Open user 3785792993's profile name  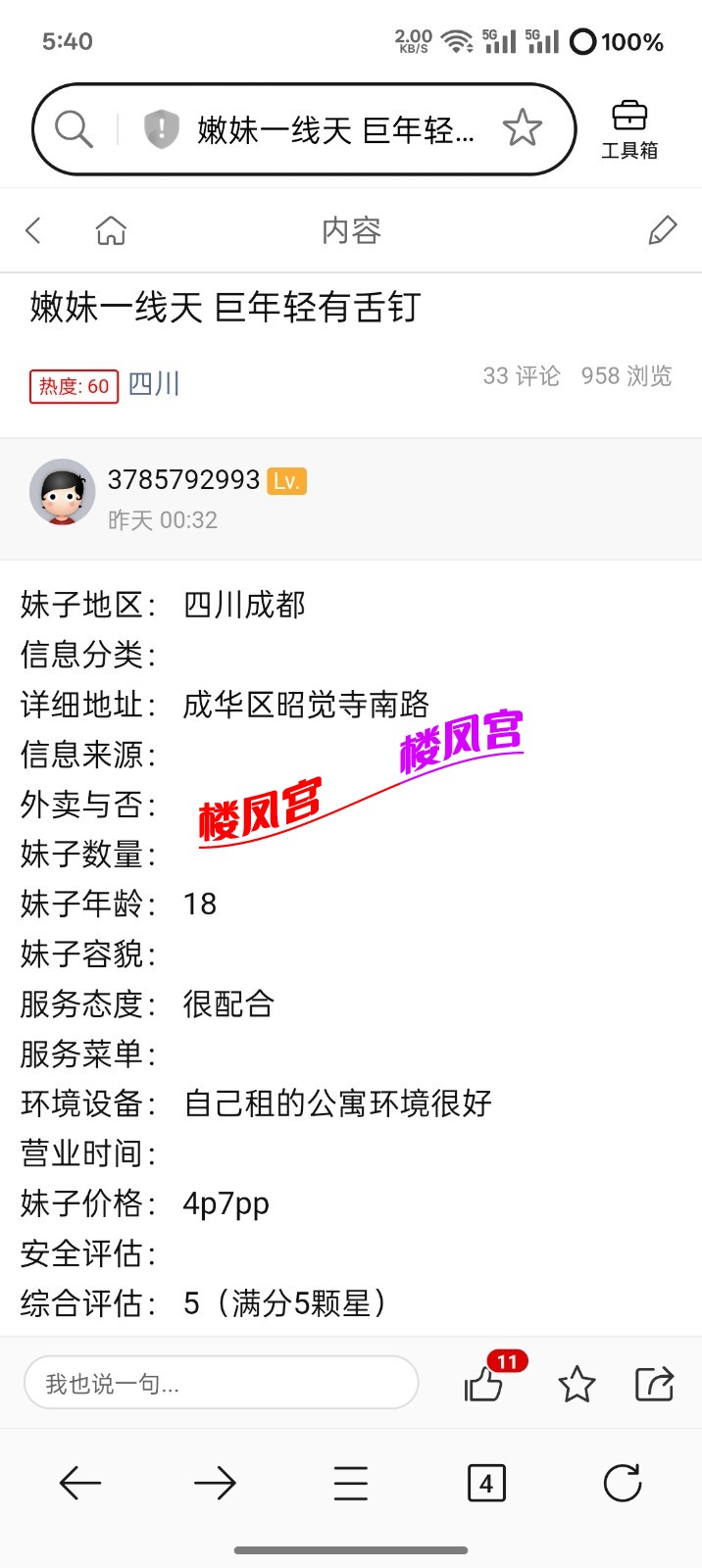[183, 480]
